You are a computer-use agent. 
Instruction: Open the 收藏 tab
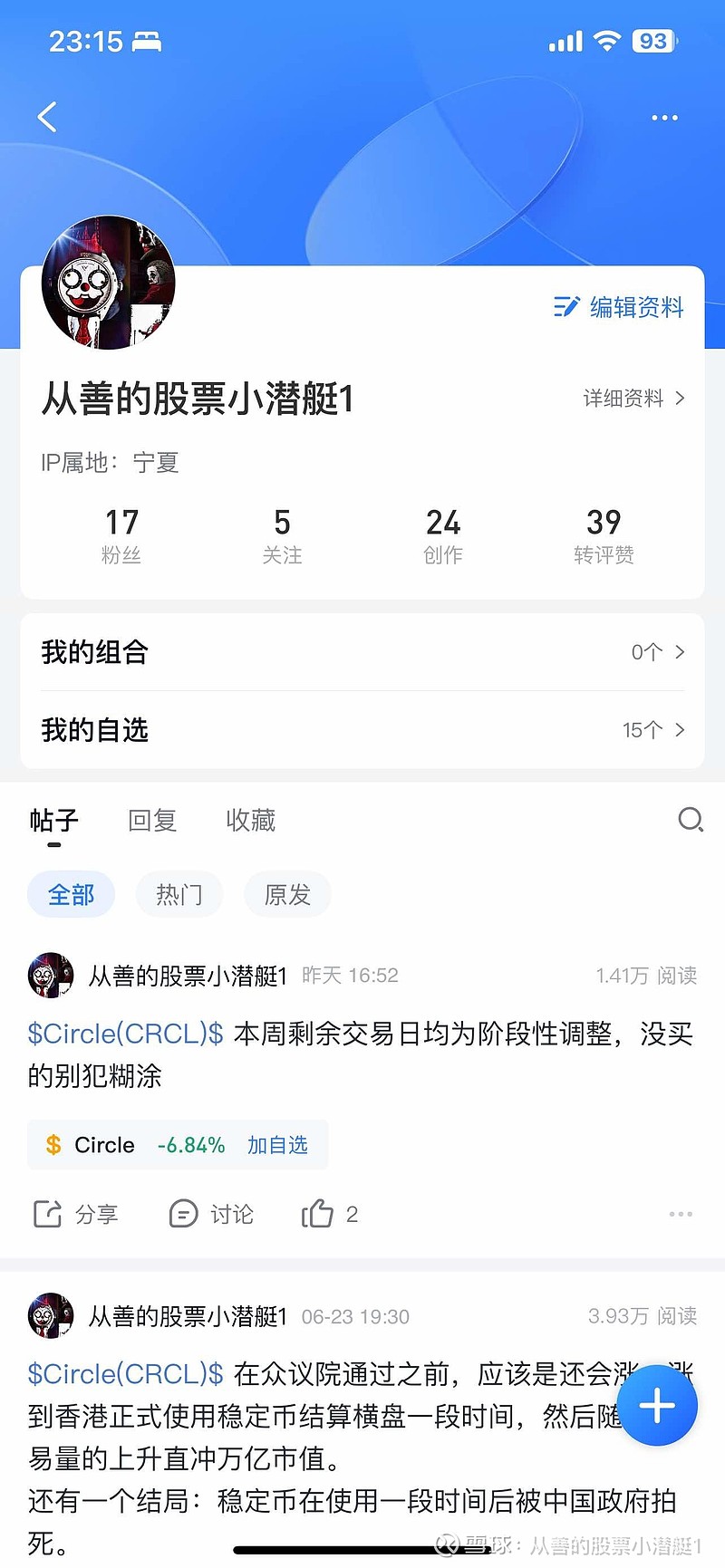pos(250,820)
